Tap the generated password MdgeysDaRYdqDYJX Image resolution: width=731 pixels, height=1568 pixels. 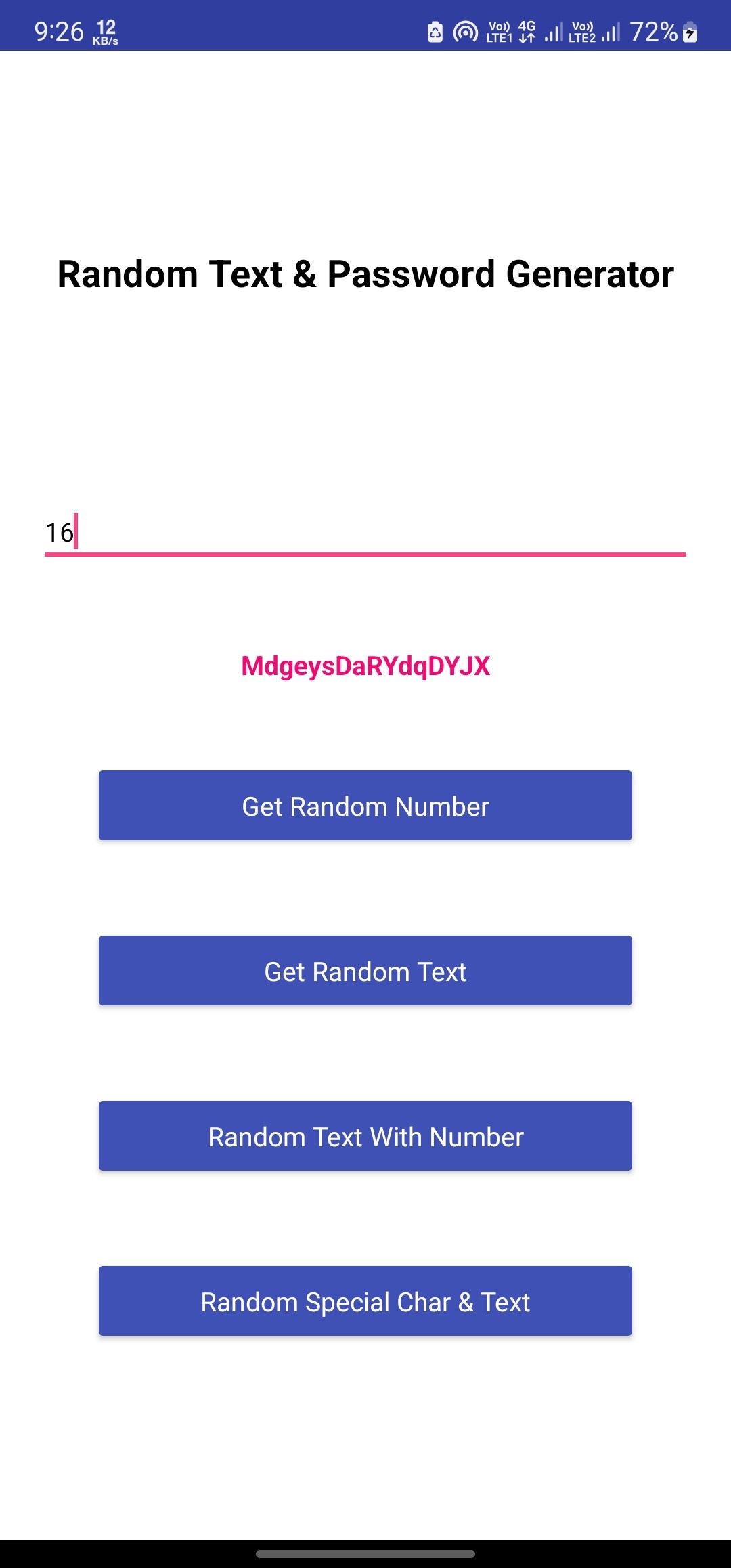pos(365,666)
